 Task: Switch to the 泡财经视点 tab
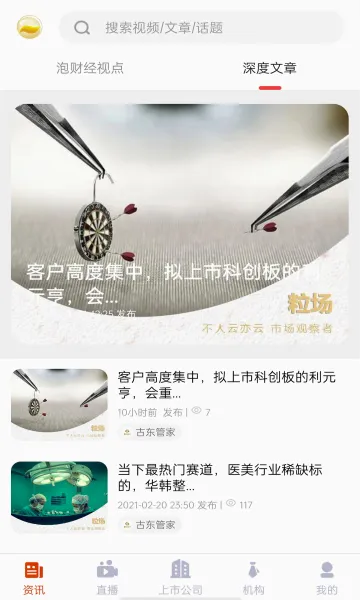pyautogui.click(x=90, y=68)
